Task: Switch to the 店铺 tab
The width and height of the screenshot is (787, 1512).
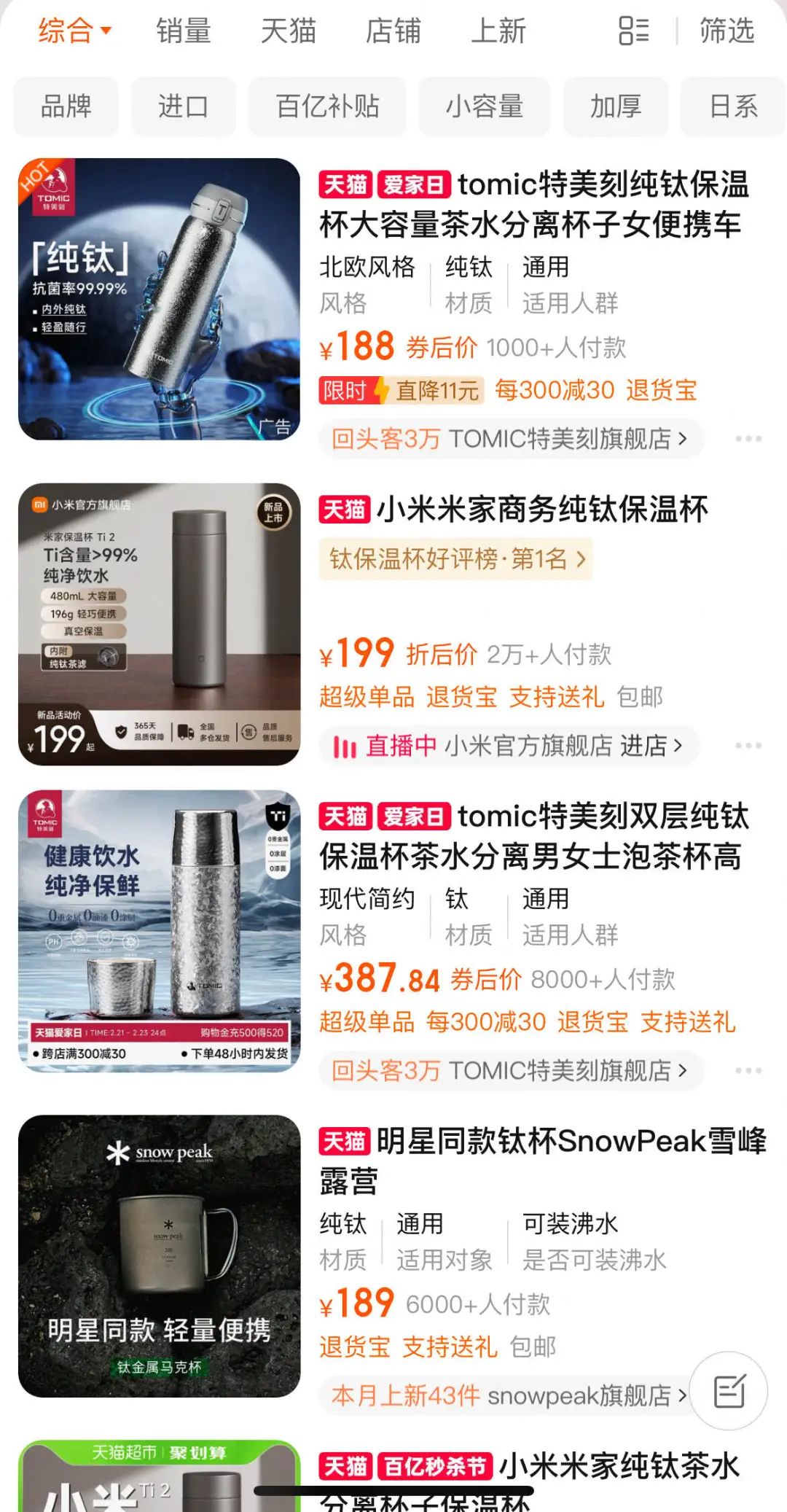Action: pyautogui.click(x=393, y=31)
